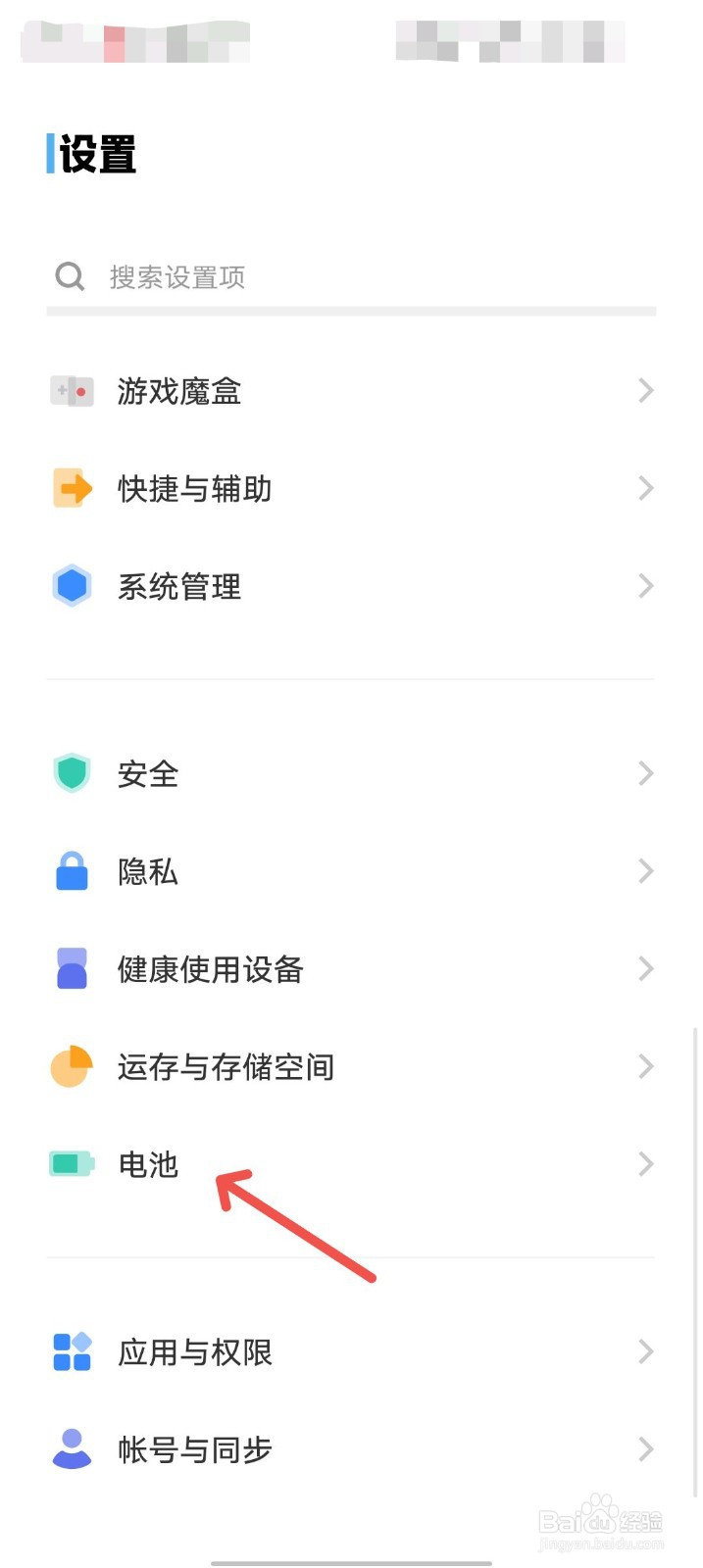Image resolution: width=703 pixels, height=1568 pixels.
Task: Open 隐私 settings
Action: click(351, 871)
